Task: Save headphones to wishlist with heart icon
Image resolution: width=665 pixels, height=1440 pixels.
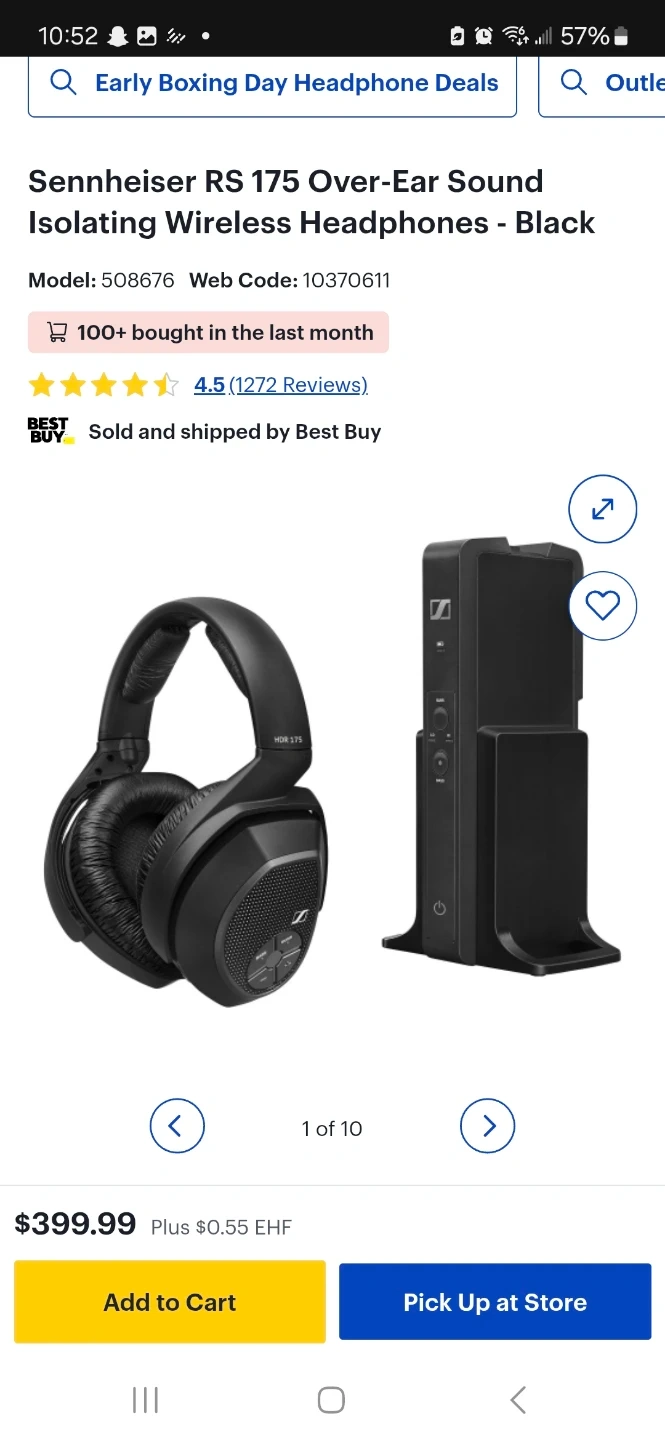Action: point(602,605)
